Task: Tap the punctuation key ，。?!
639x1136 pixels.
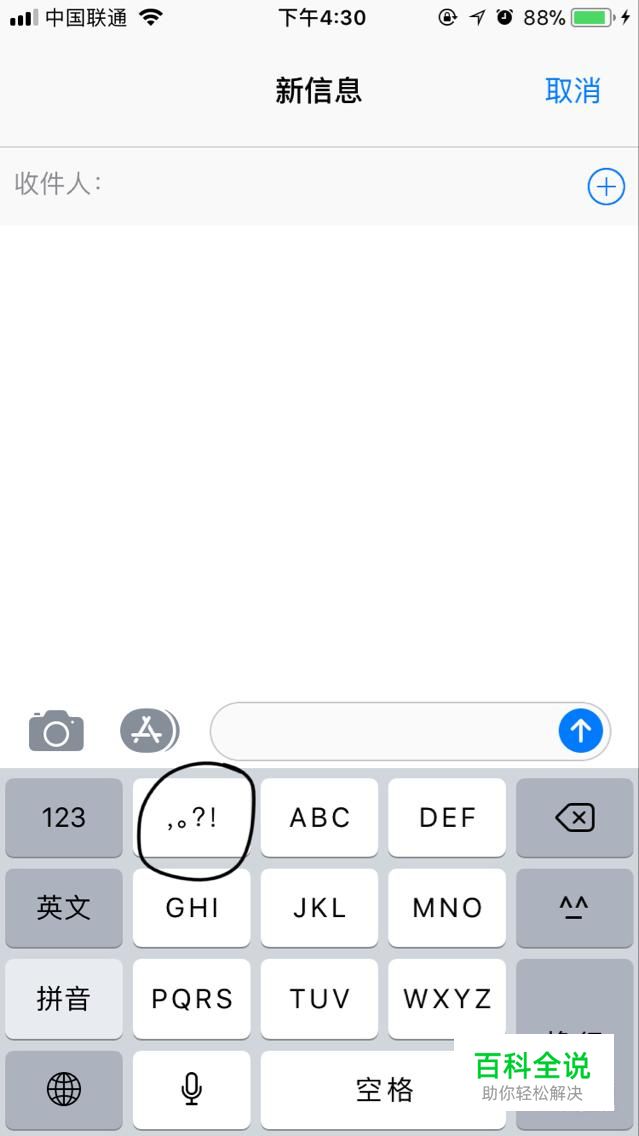Action: pos(192,818)
